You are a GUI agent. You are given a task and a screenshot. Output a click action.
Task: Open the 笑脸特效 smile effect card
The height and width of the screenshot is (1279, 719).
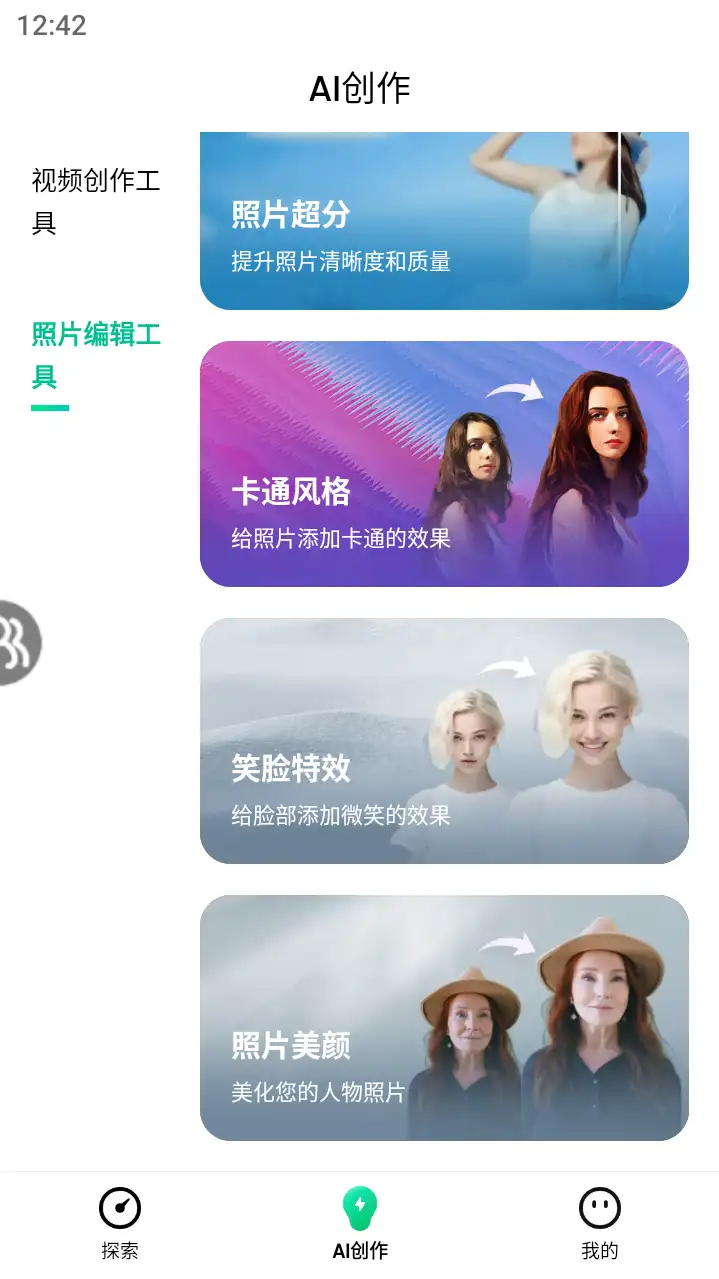click(444, 741)
